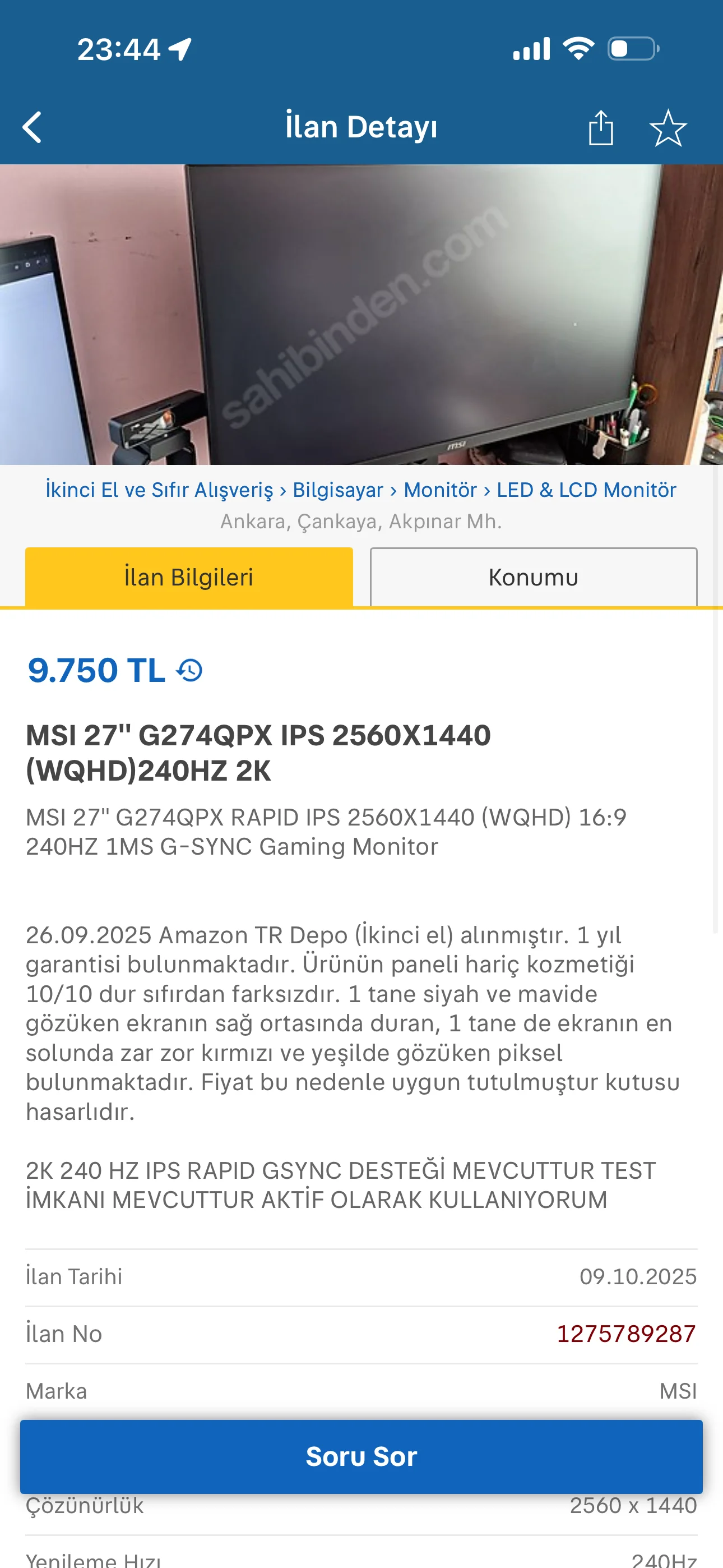Open LED & LCD Monitör category
Viewport: 723px width, 1568px height.
[586, 490]
